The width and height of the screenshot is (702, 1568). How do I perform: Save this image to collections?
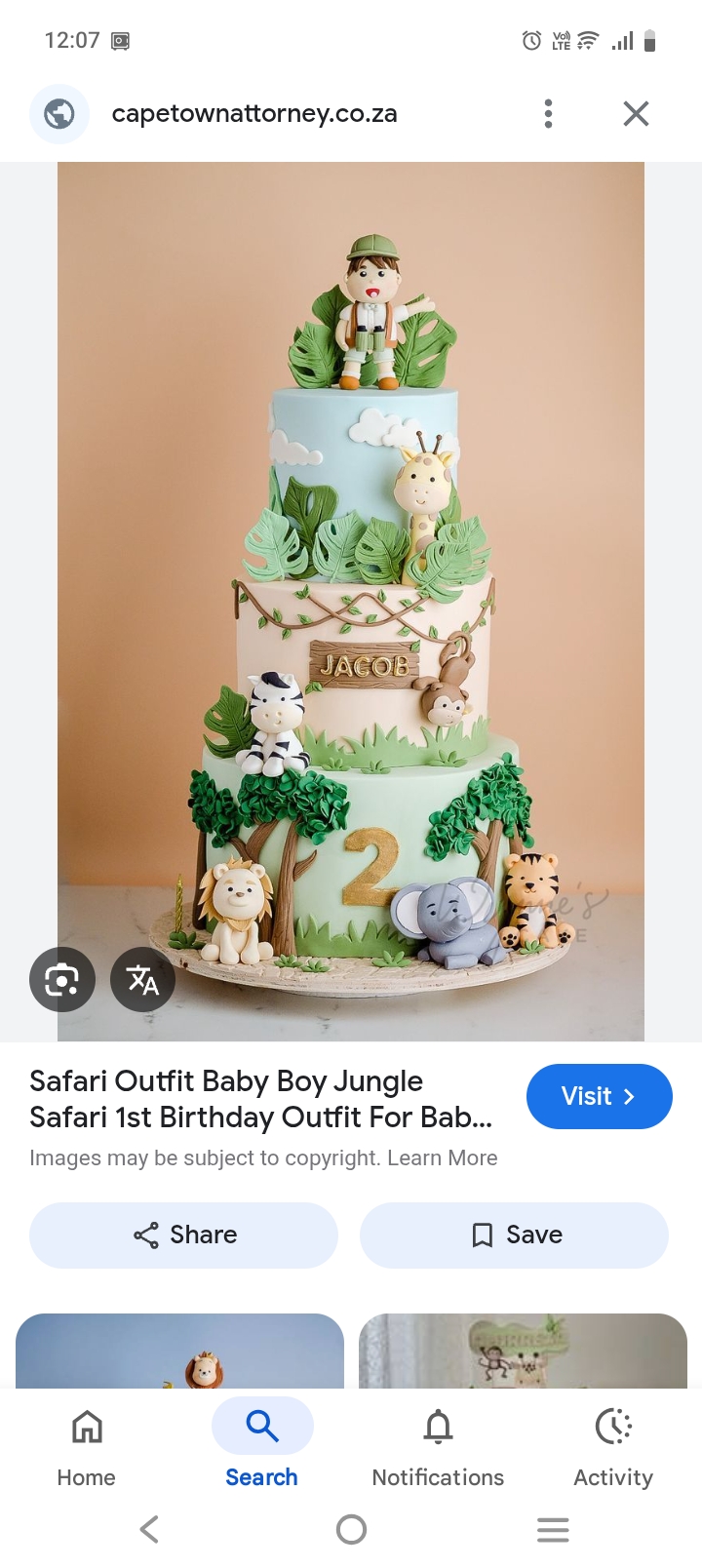click(x=515, y=1235)
